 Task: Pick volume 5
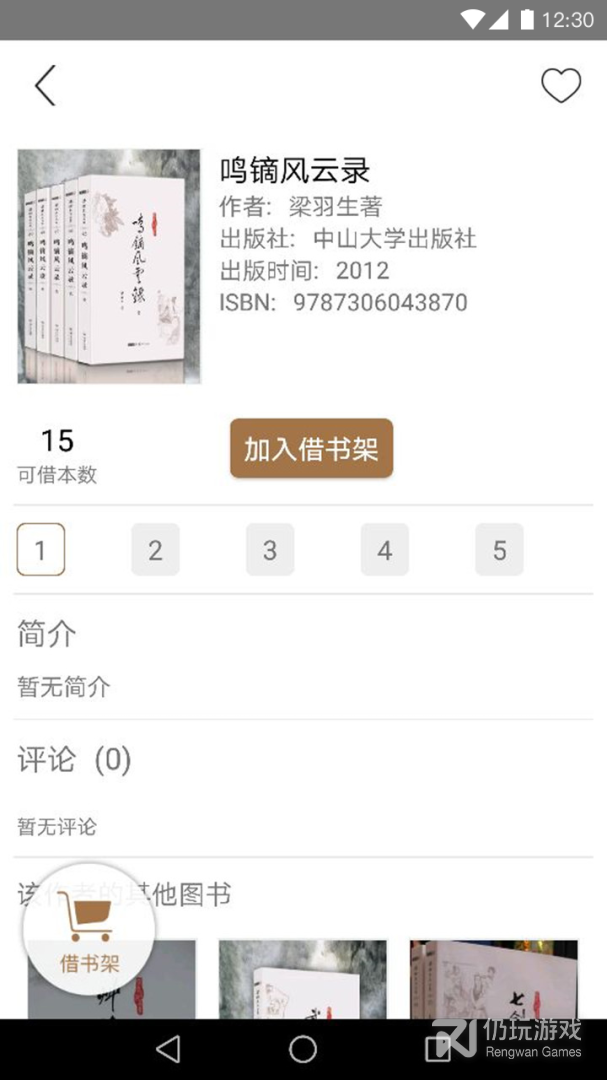point(499,550)
